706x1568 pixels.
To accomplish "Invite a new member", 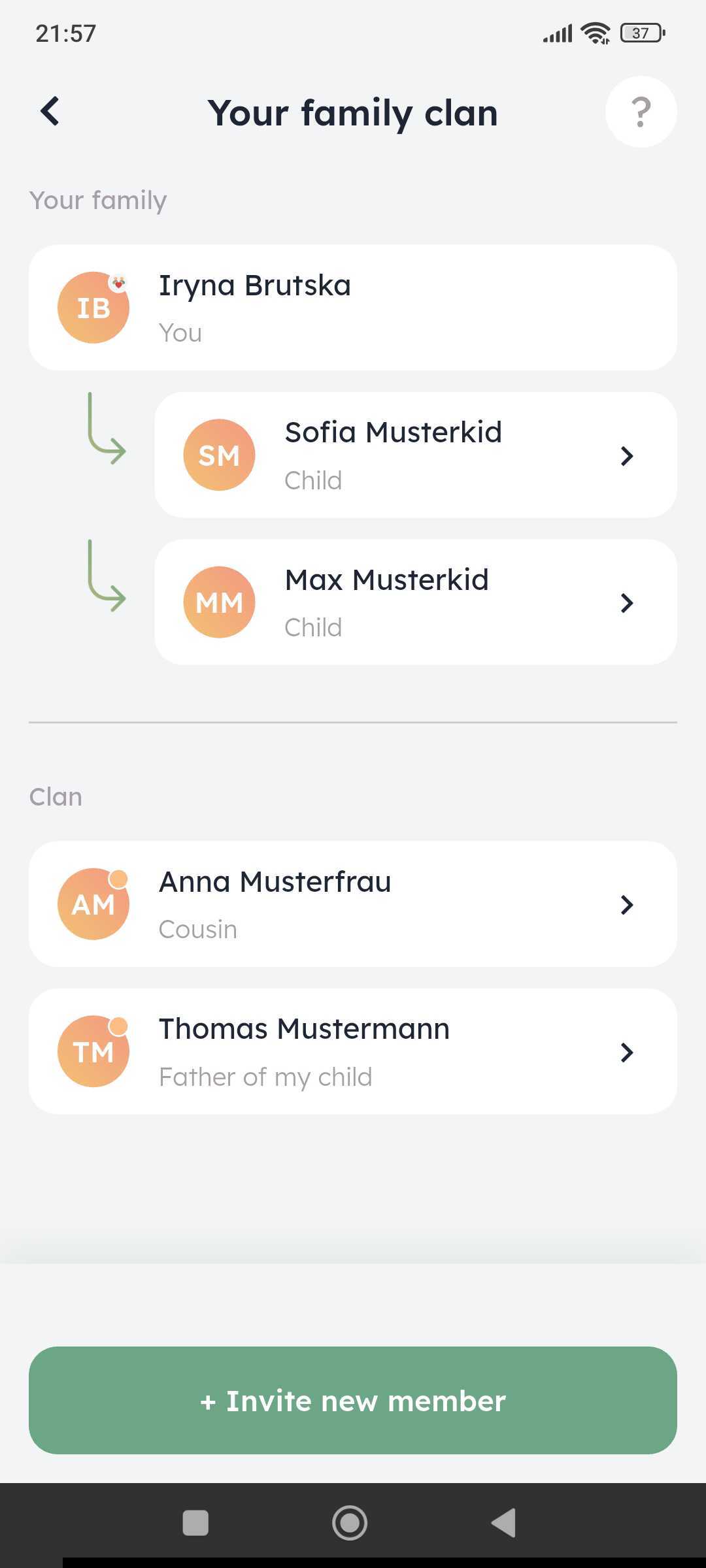I will click(353, 1400).
